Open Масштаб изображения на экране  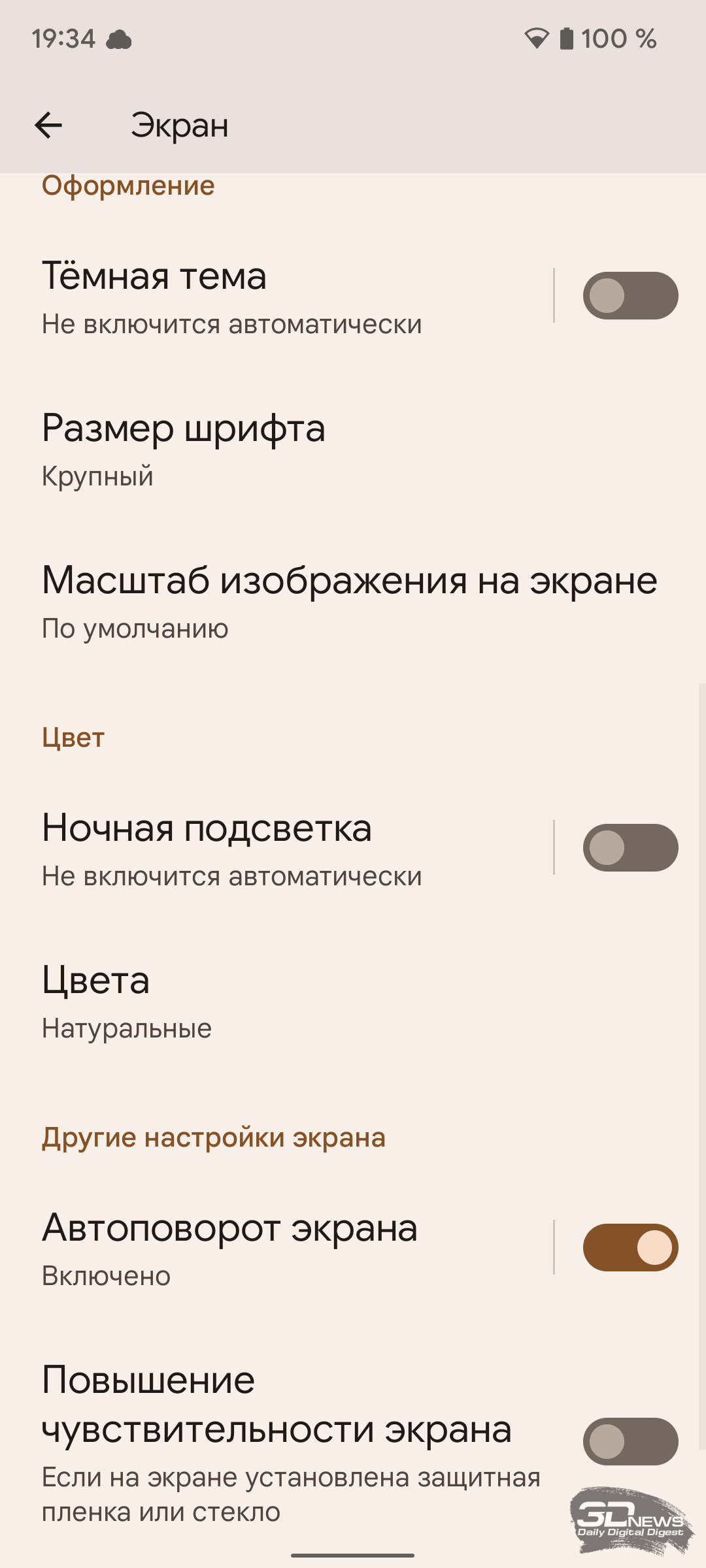click(353, 600)
